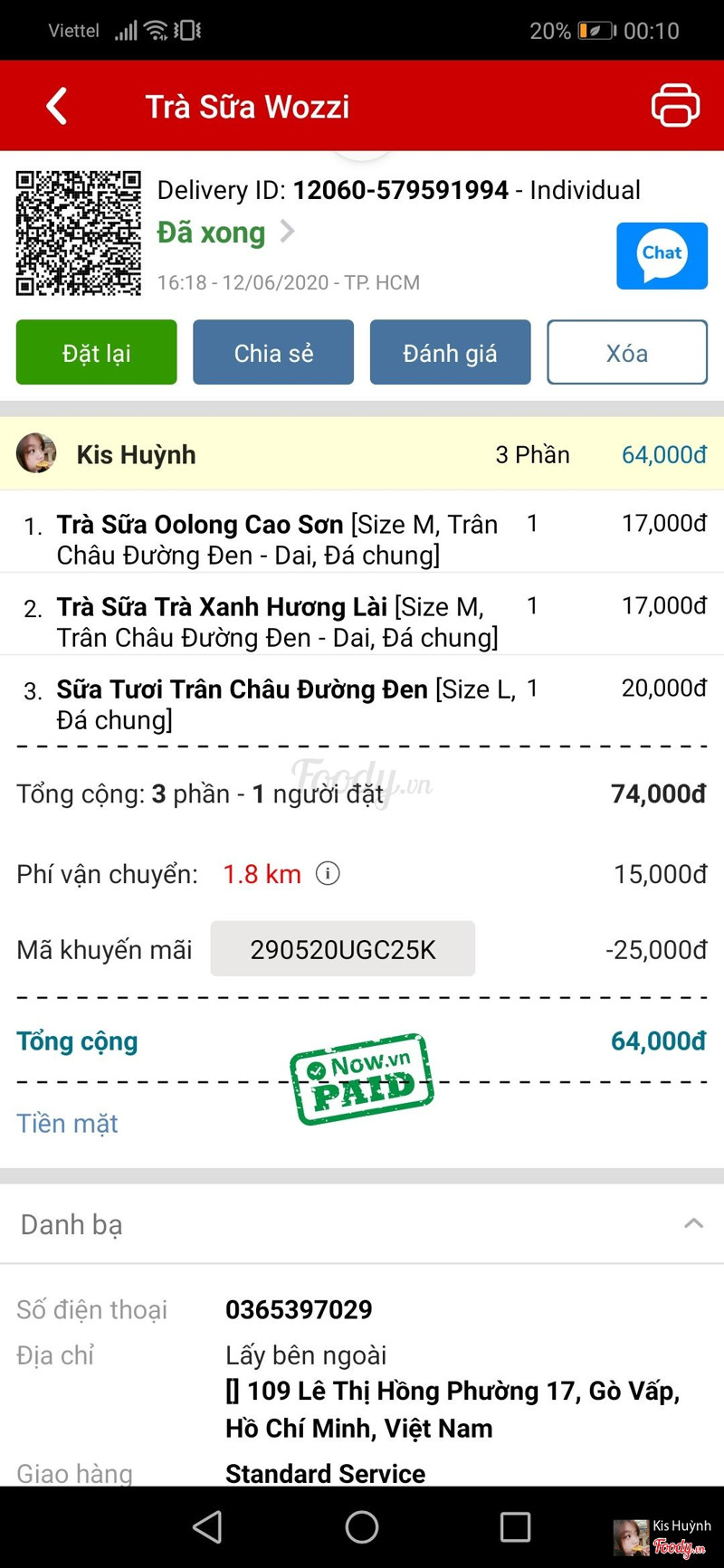This screenshot has height=1568, width=724.
Task: Print this order receipt
Action: pos(675,105)
